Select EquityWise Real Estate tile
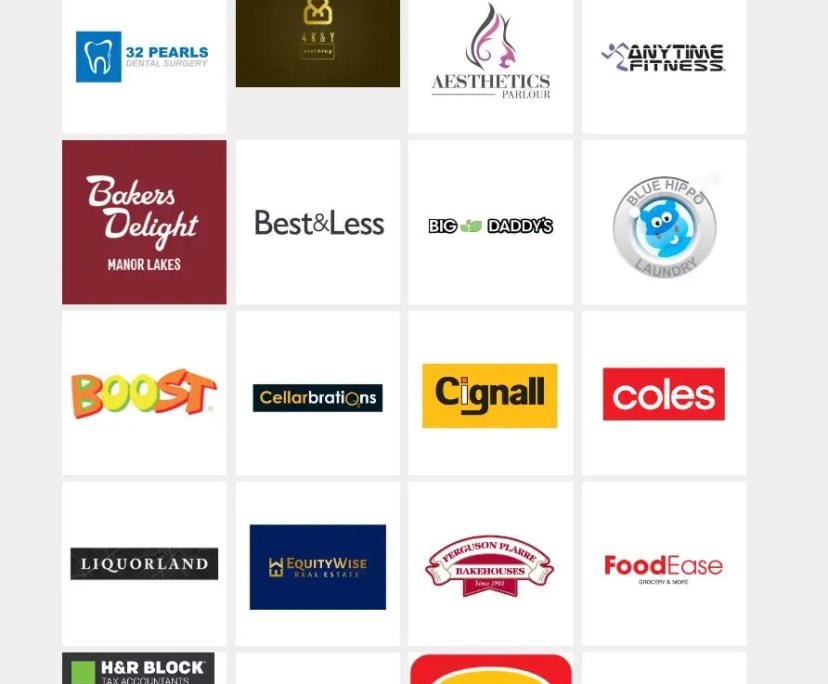This screenshot has width=828, height=684. click(318, 566)
